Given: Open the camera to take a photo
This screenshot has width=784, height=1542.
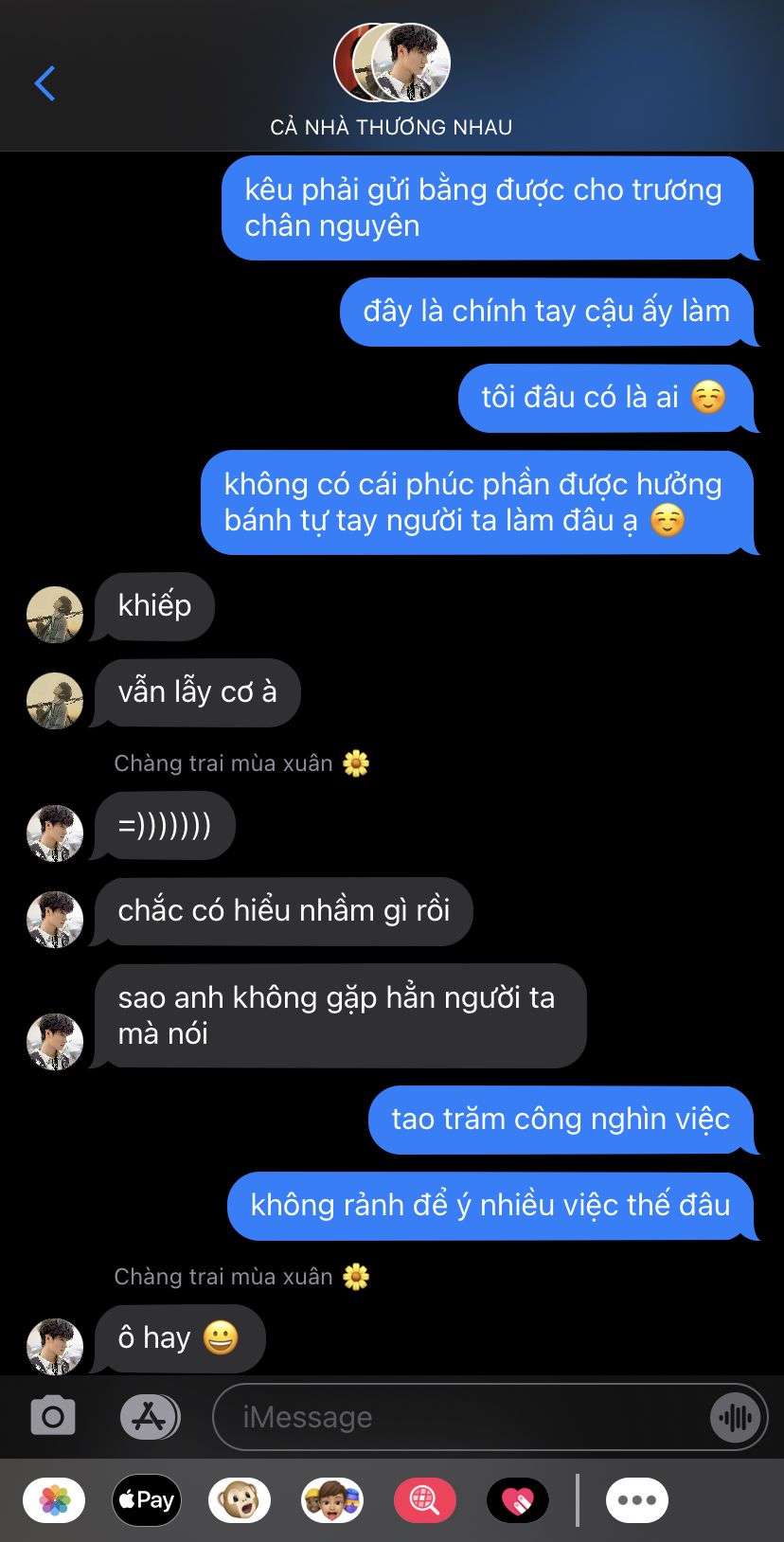Looking at the screenshot, I should pos(53,1417).
